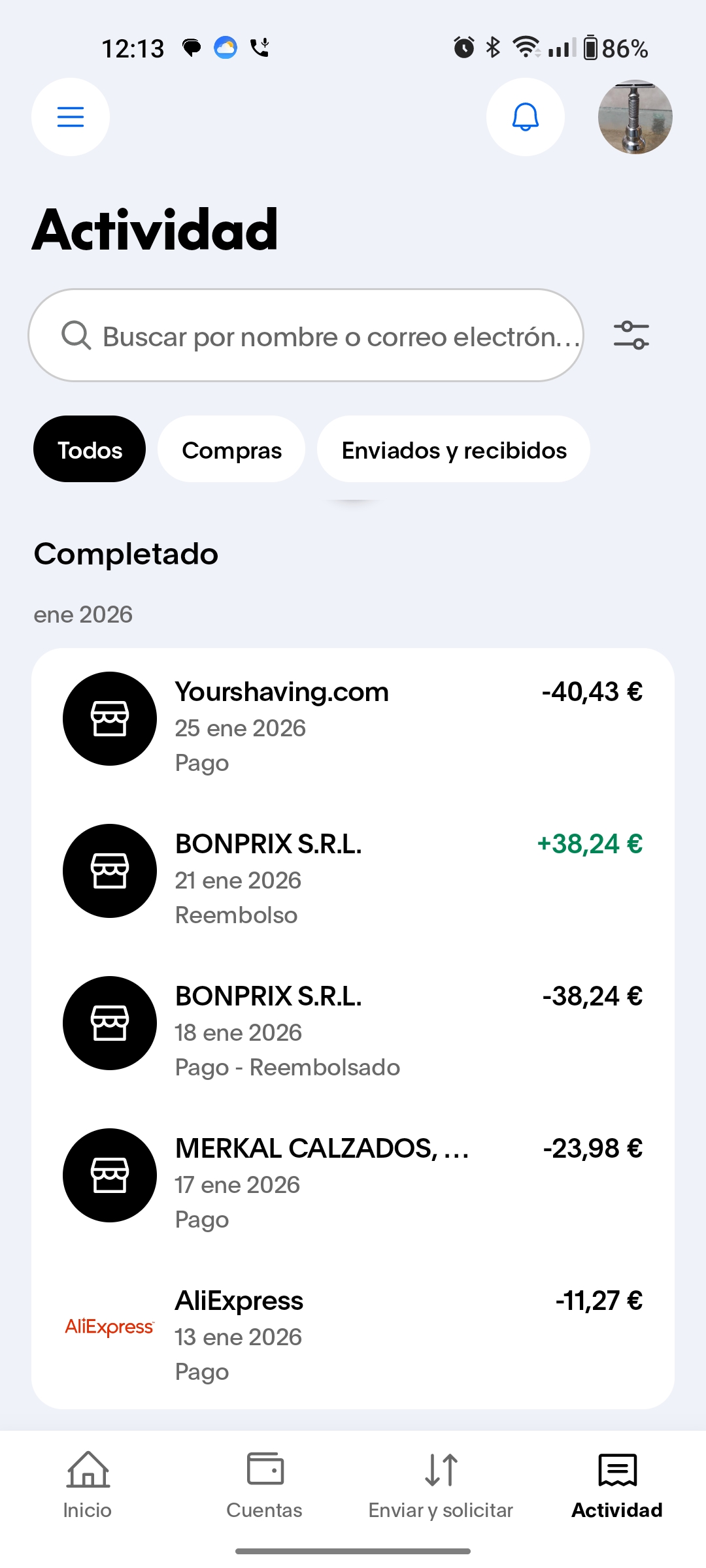Filter activity by Compras

click(231, 449)
